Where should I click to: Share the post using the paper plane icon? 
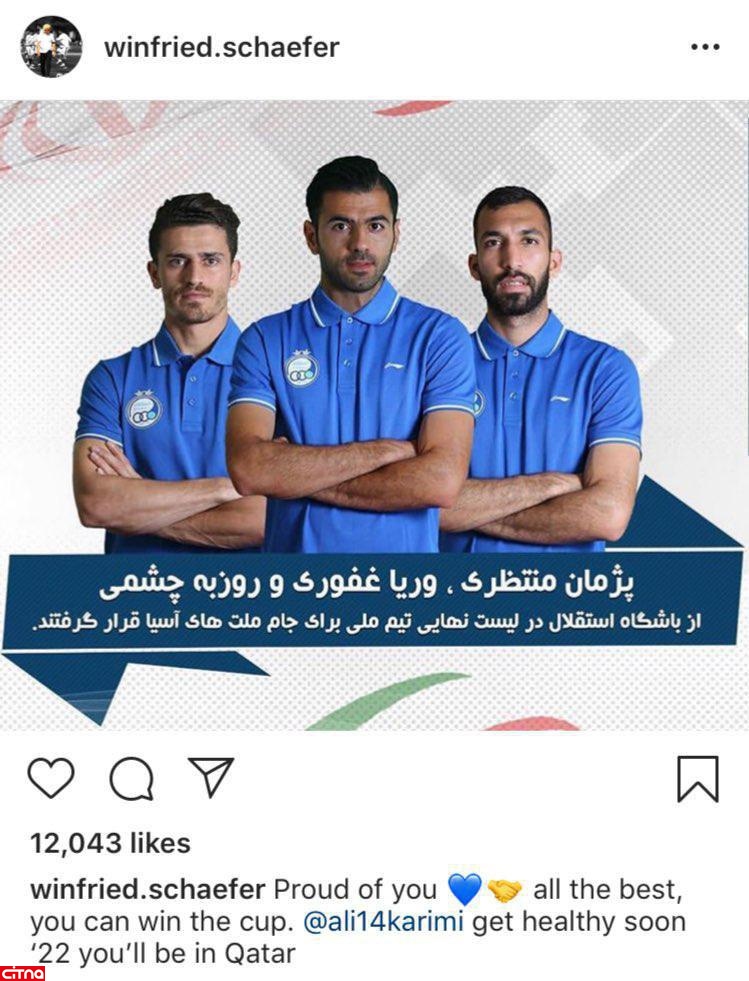pos(210,777)
